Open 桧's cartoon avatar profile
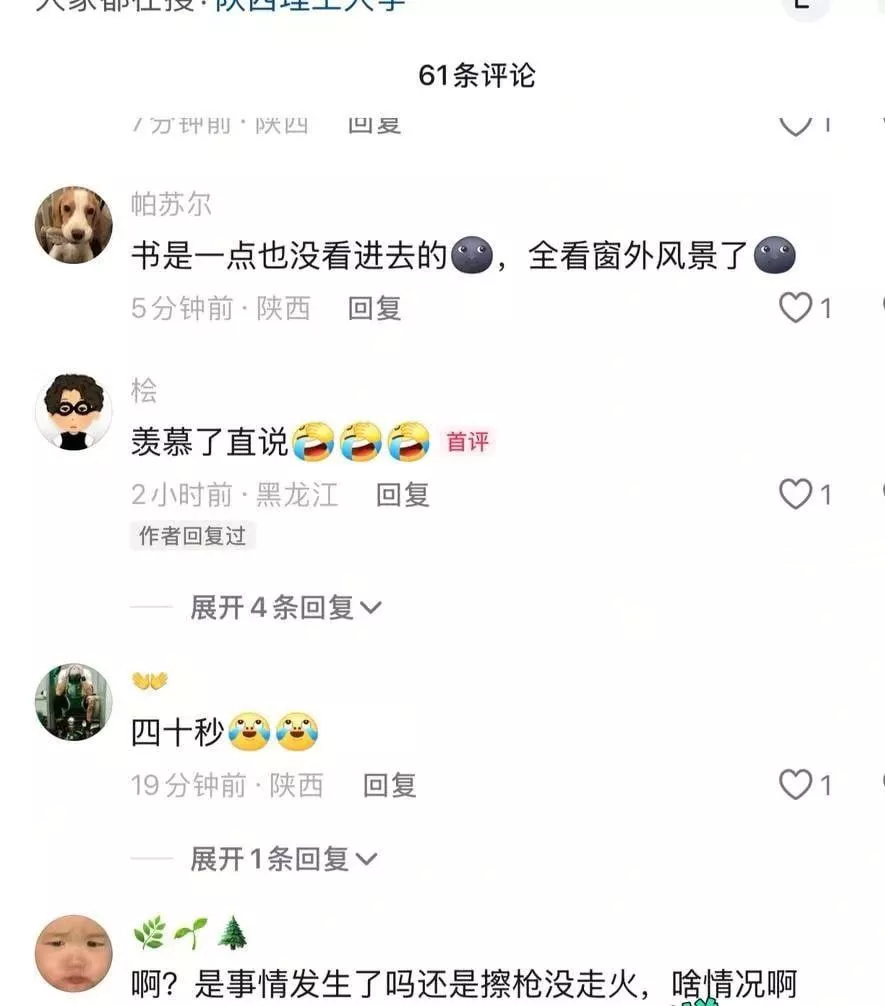 [x=74, y=411]
